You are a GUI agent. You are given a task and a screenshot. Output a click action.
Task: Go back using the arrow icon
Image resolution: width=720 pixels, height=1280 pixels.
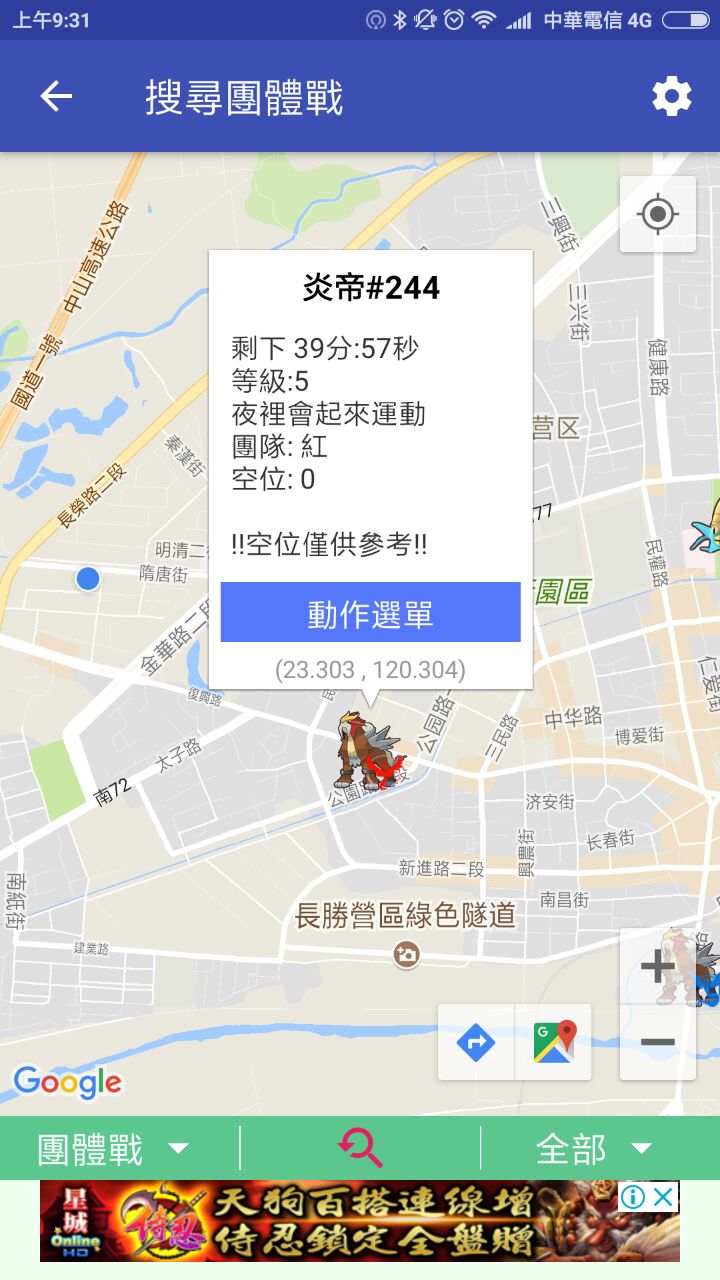[x=56, y=96]
